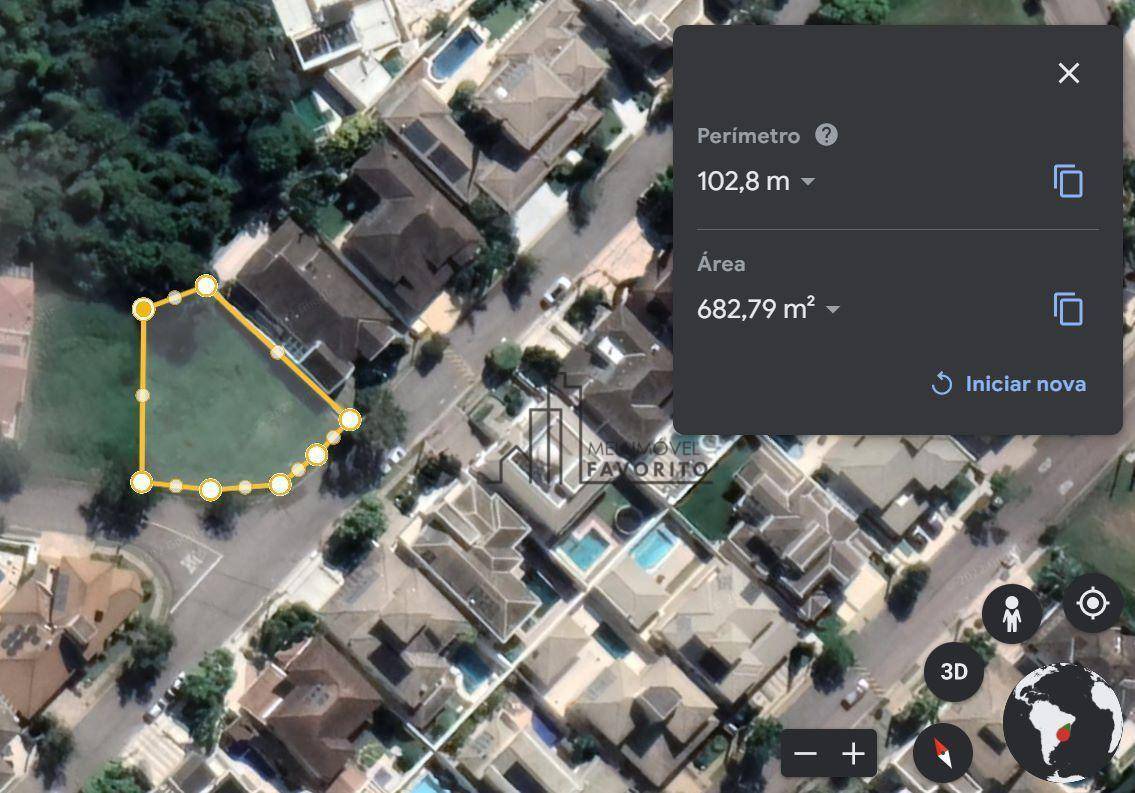Tap the globe overview thumbnail
This screenshot has height=793, width=1135.
coord(1062,722)
